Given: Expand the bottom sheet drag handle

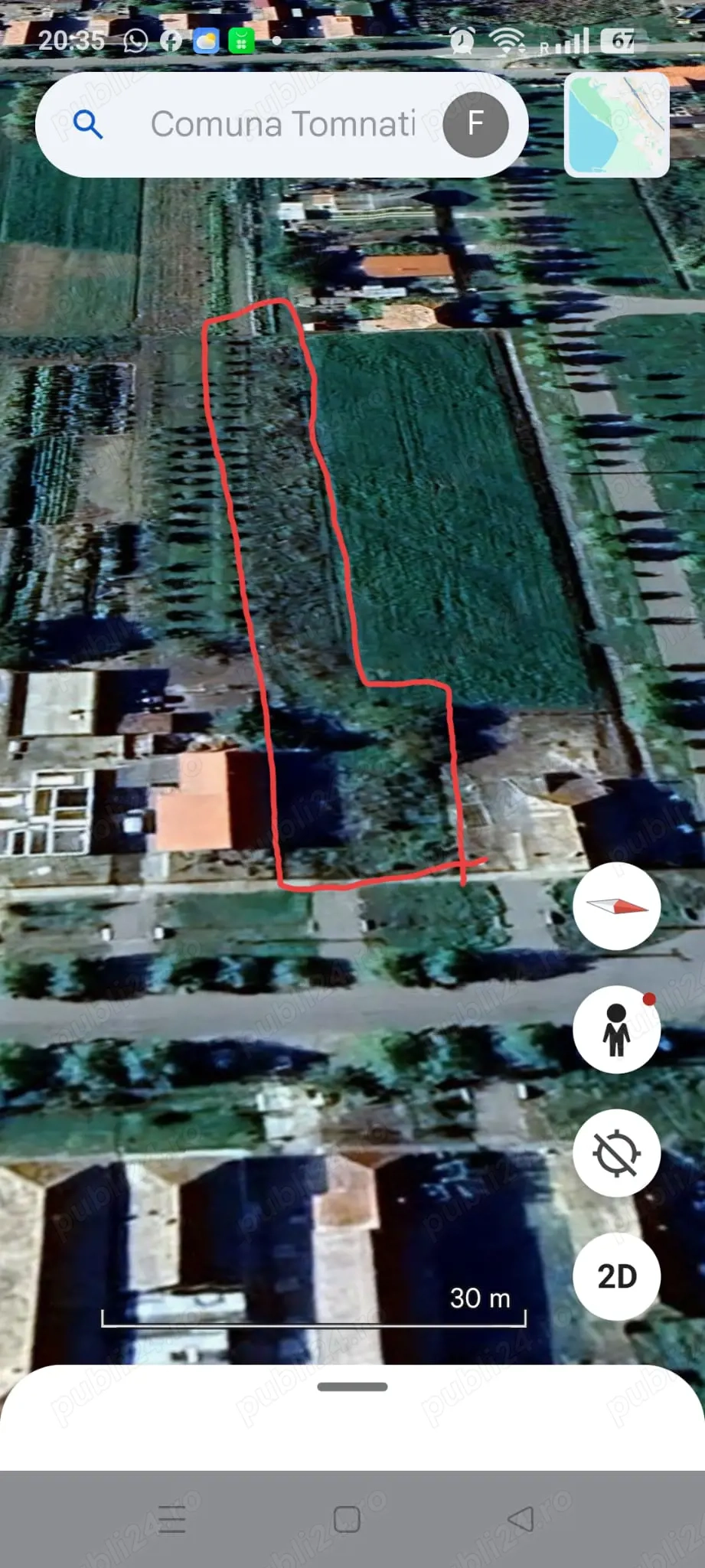Looking at the screenshot, I should (x=352, y=1386).
